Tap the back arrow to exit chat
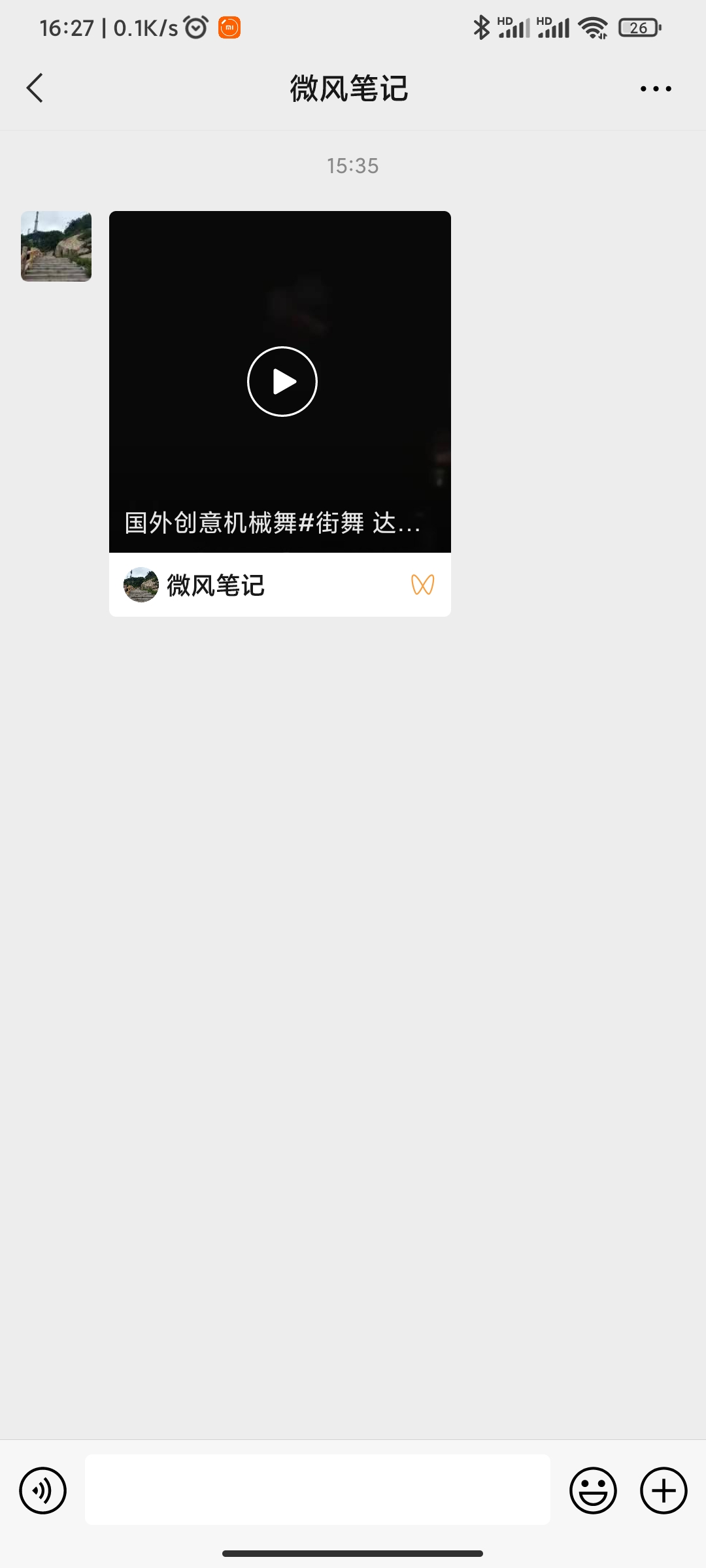706x1568 pixels. (x=35, y=88)
